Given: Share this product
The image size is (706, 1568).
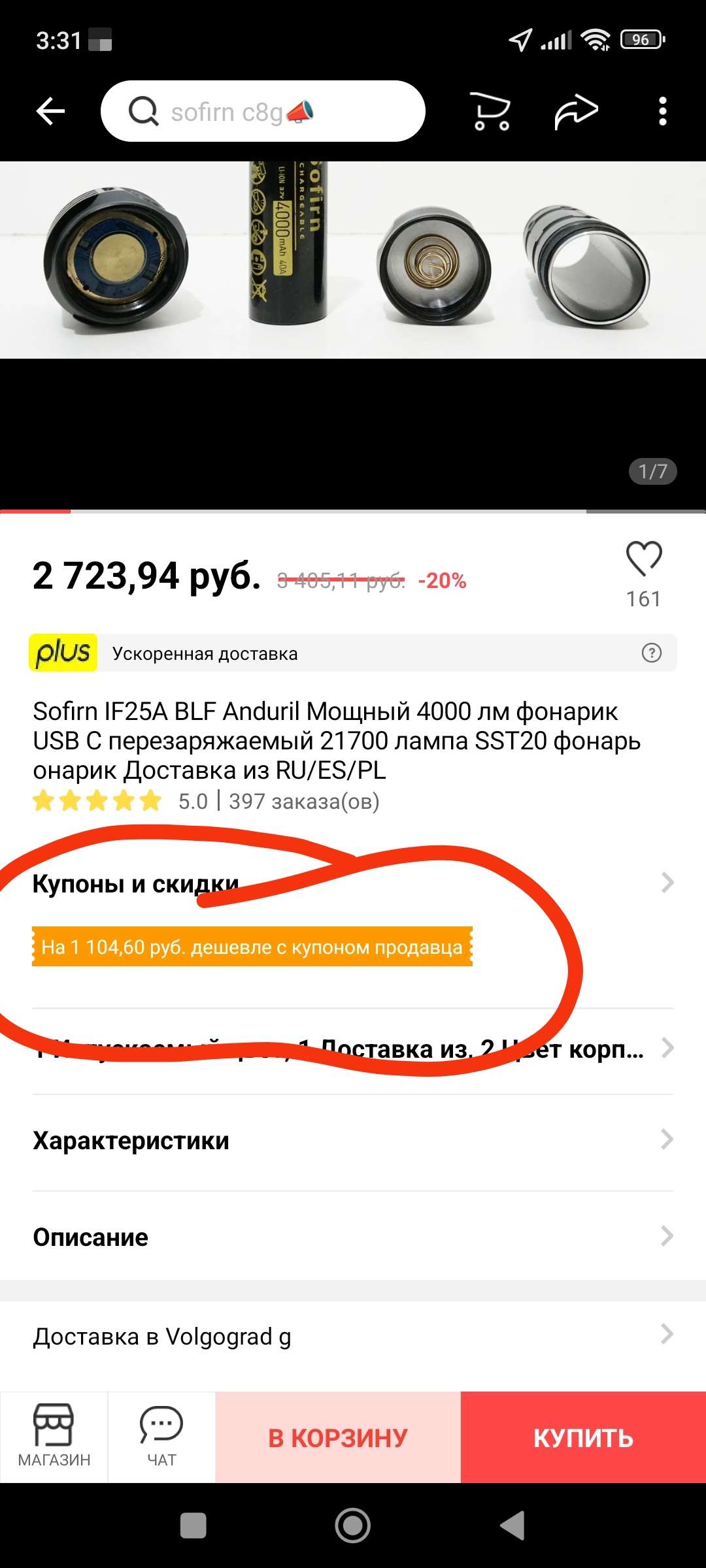Looking at the screenshot, I should pyautogui.click(x=576, y=112).
